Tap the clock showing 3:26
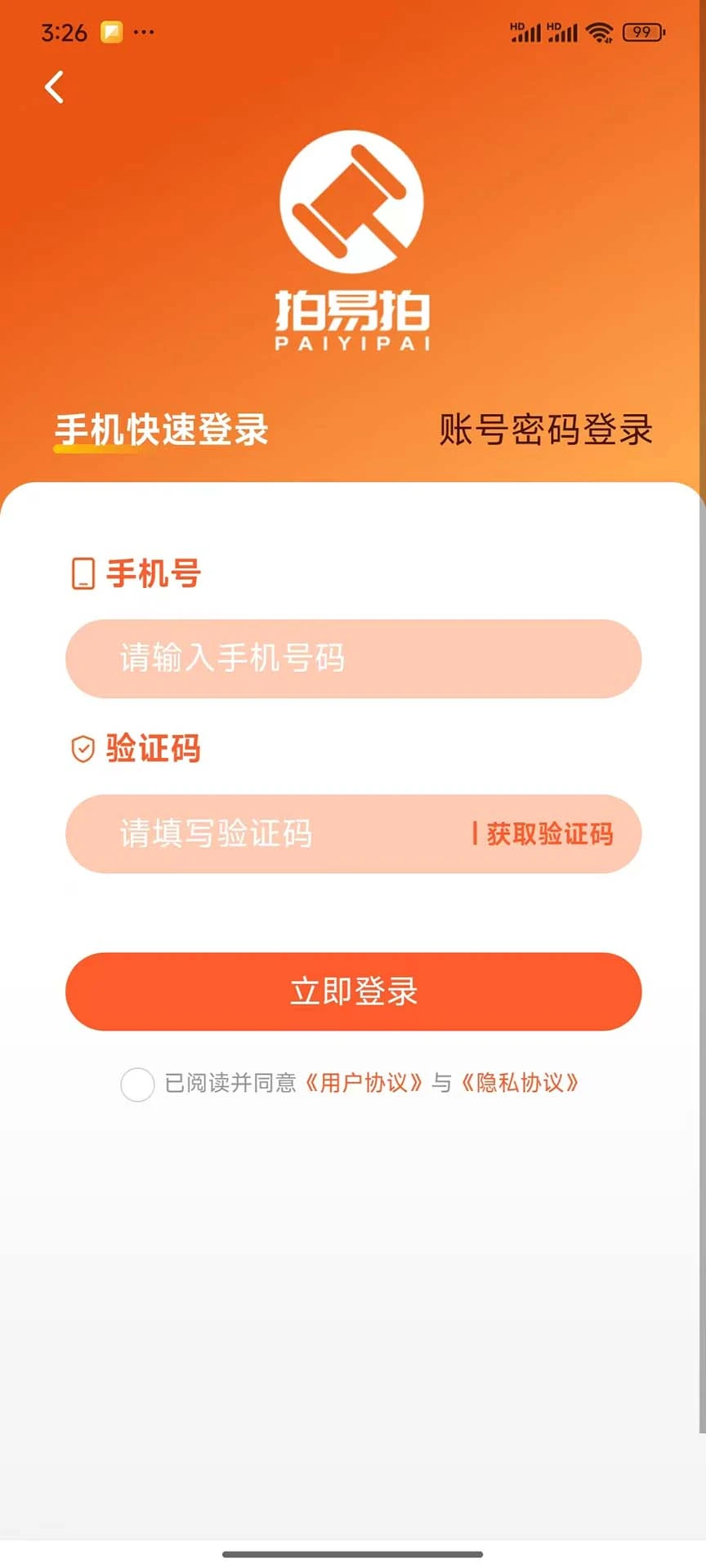This screenshot has height=1568, width=706. pyautogui.click(x=65, y=33)
